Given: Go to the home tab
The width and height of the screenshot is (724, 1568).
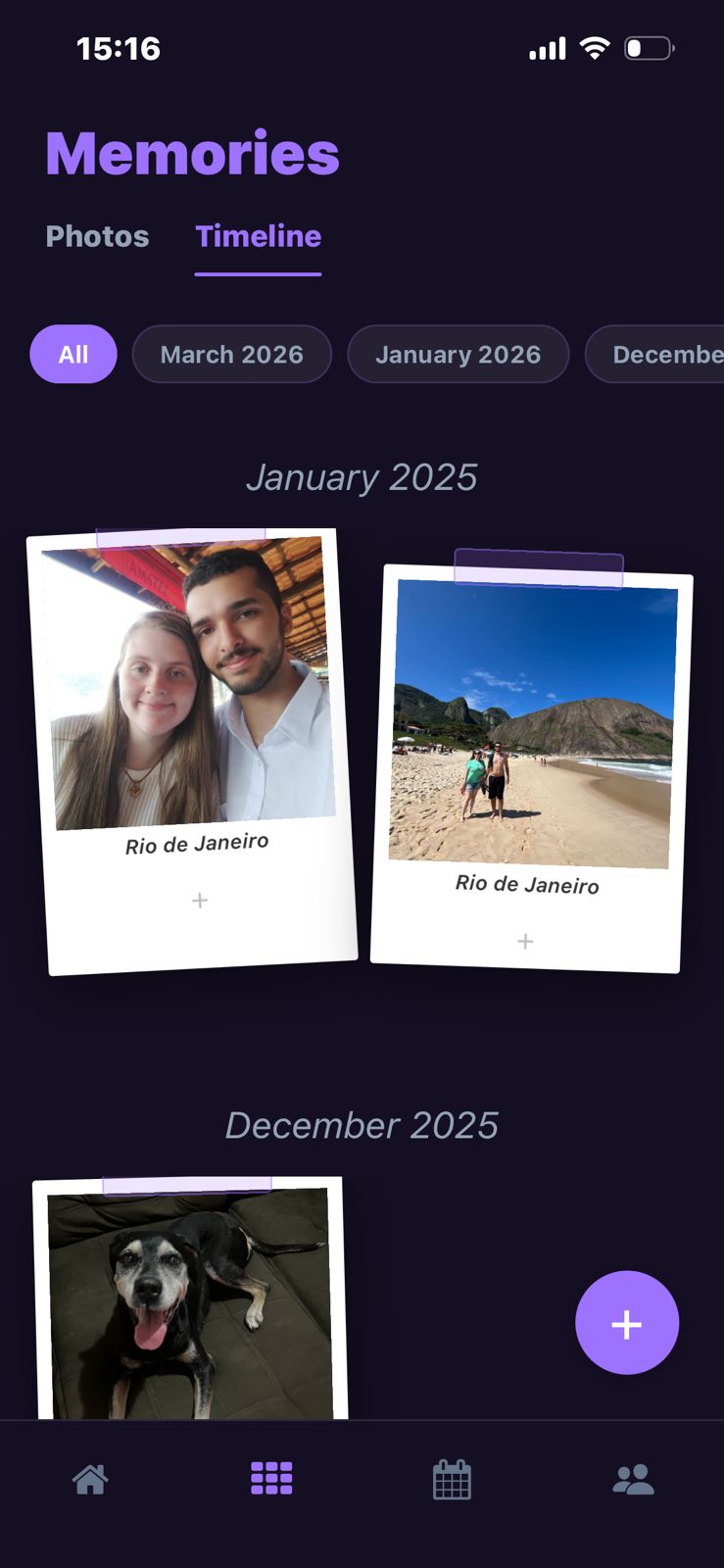Looking at the screenshot, I should click(90, 1479).
